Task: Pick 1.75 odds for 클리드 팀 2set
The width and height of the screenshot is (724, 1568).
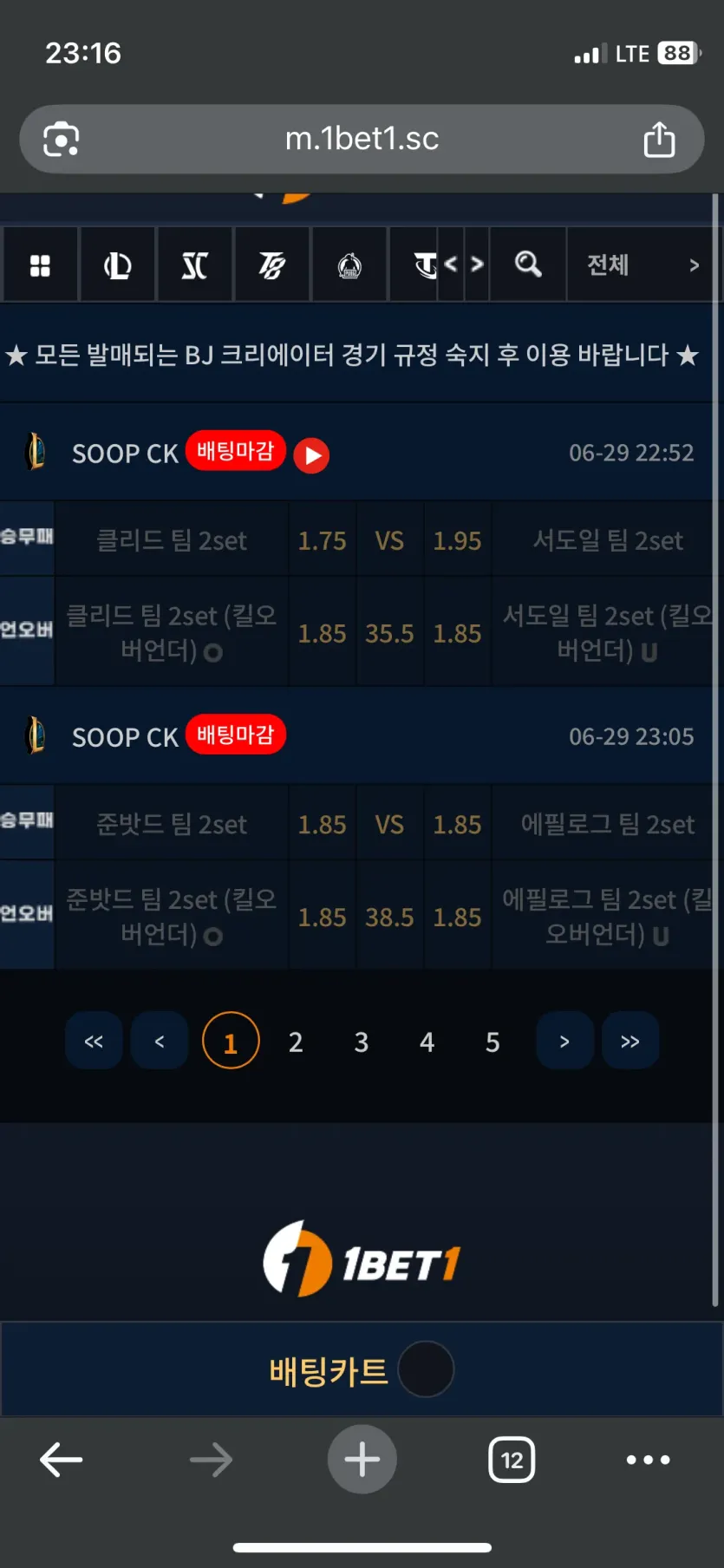Action: 322,540
